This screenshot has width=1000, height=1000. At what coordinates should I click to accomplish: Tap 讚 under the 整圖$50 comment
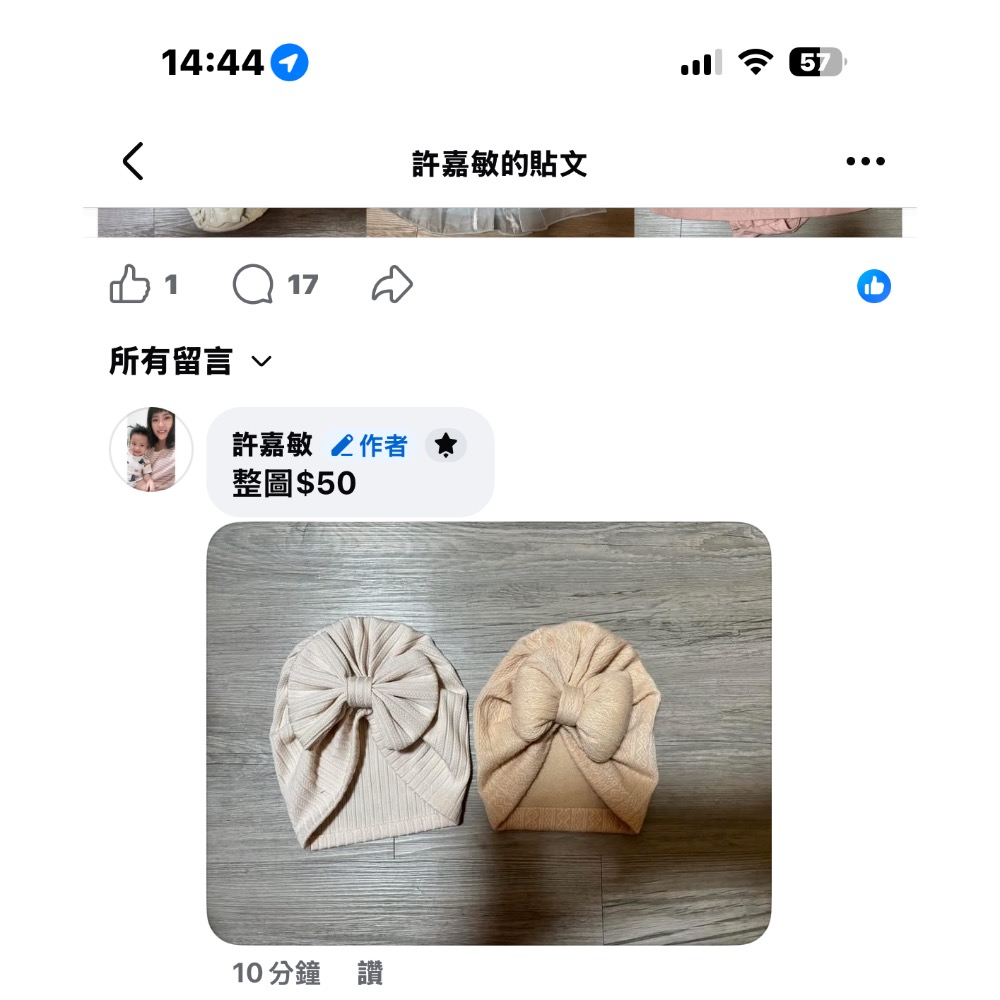370,973
